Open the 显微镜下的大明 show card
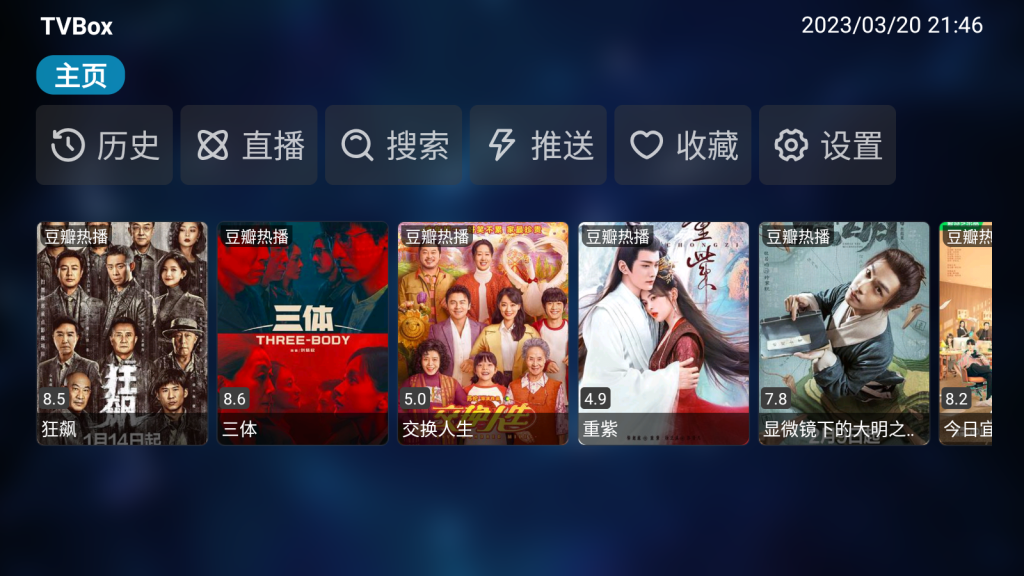This screenshot has width=1024, height=576. (x=844, y=333)
